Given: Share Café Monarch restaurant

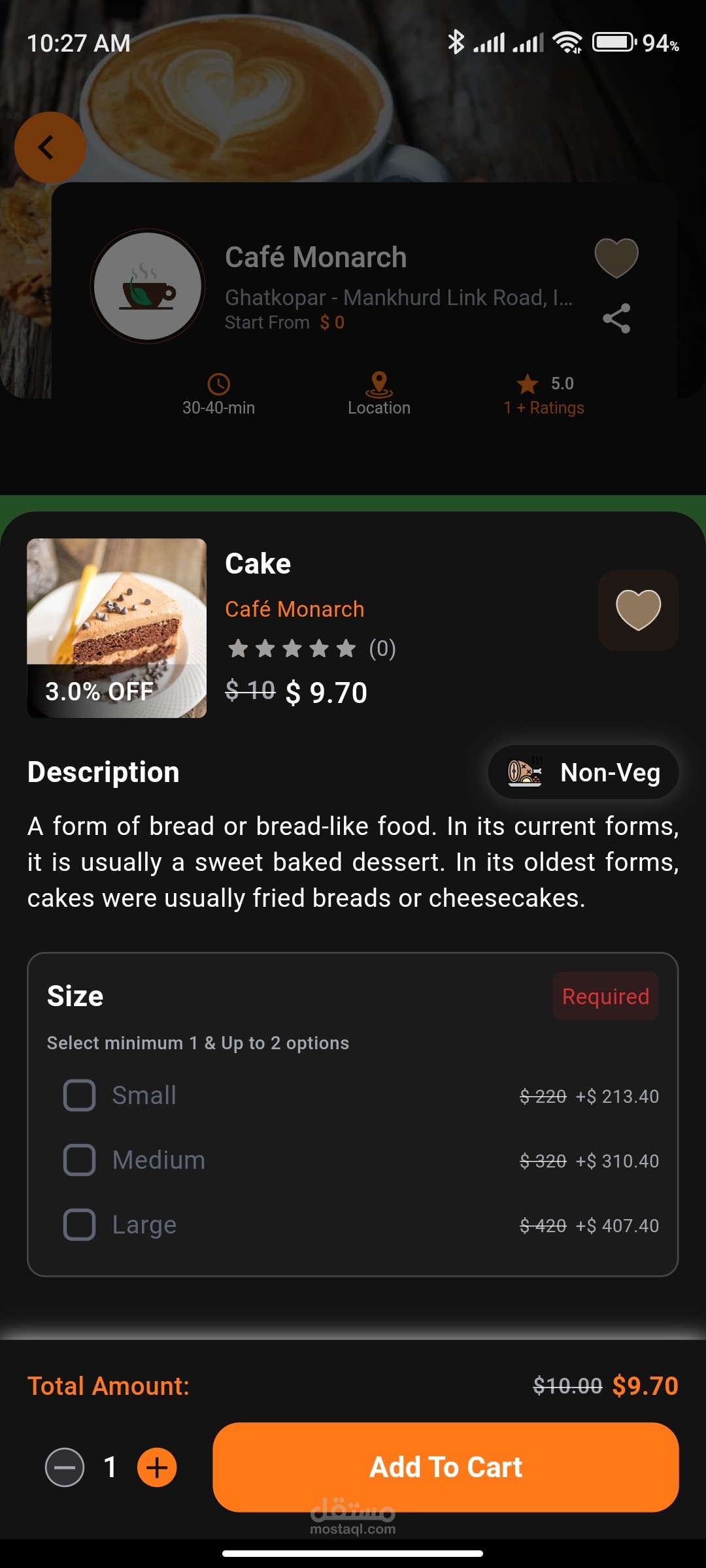Looking at the screenshot, I should pyautogui.click(x=616, y=318).
